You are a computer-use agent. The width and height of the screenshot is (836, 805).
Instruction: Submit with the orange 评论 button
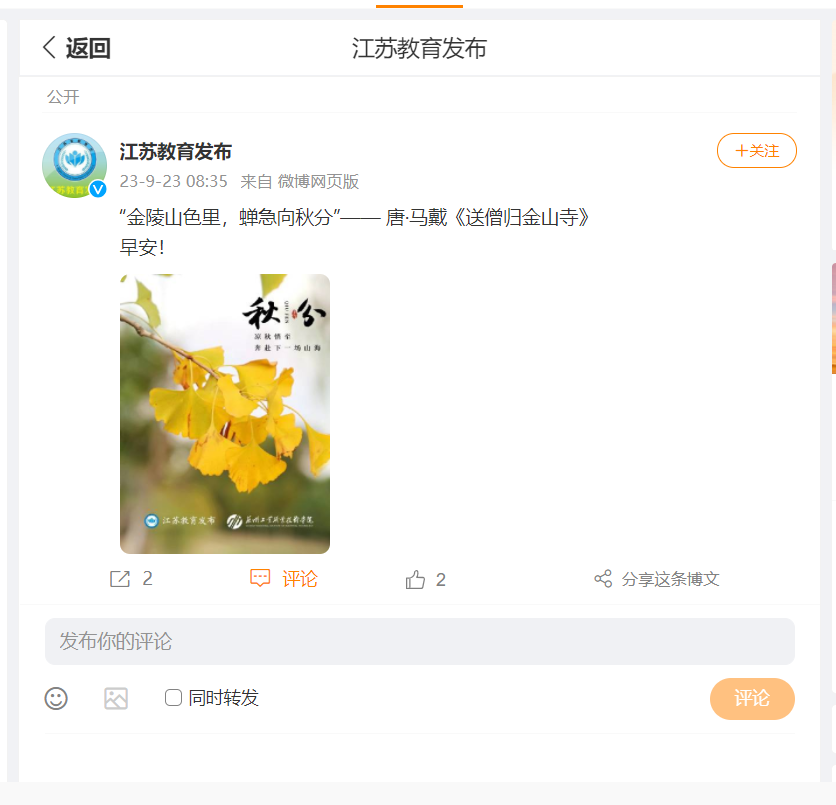point(752,698)
